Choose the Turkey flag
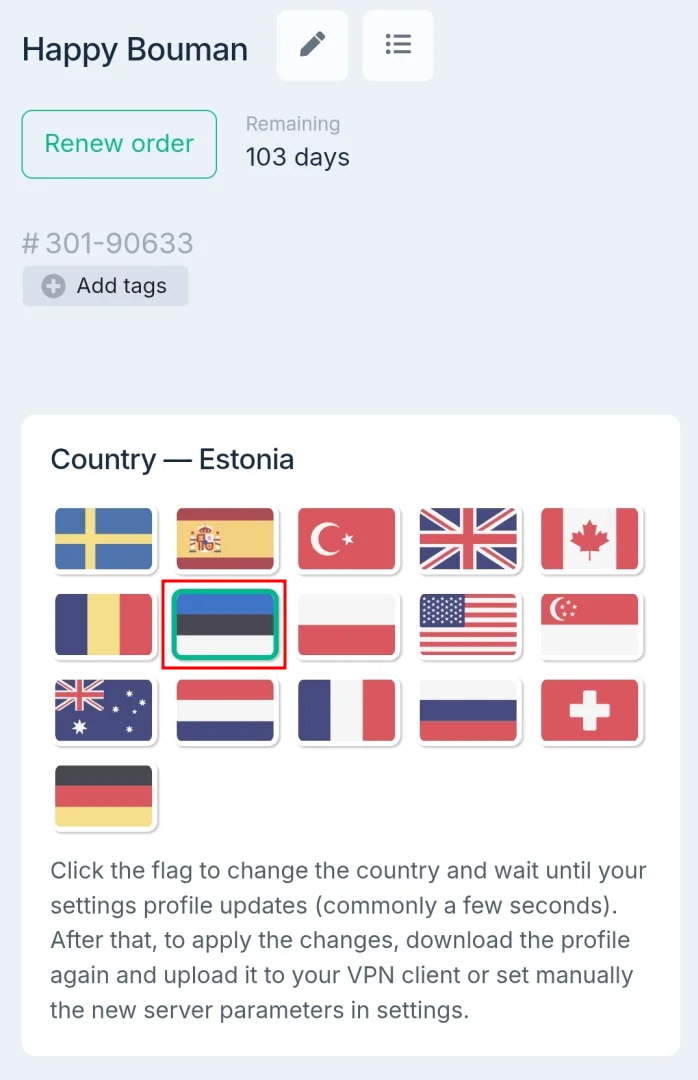This screenshot has width=698, height=1080. point(347,539)
